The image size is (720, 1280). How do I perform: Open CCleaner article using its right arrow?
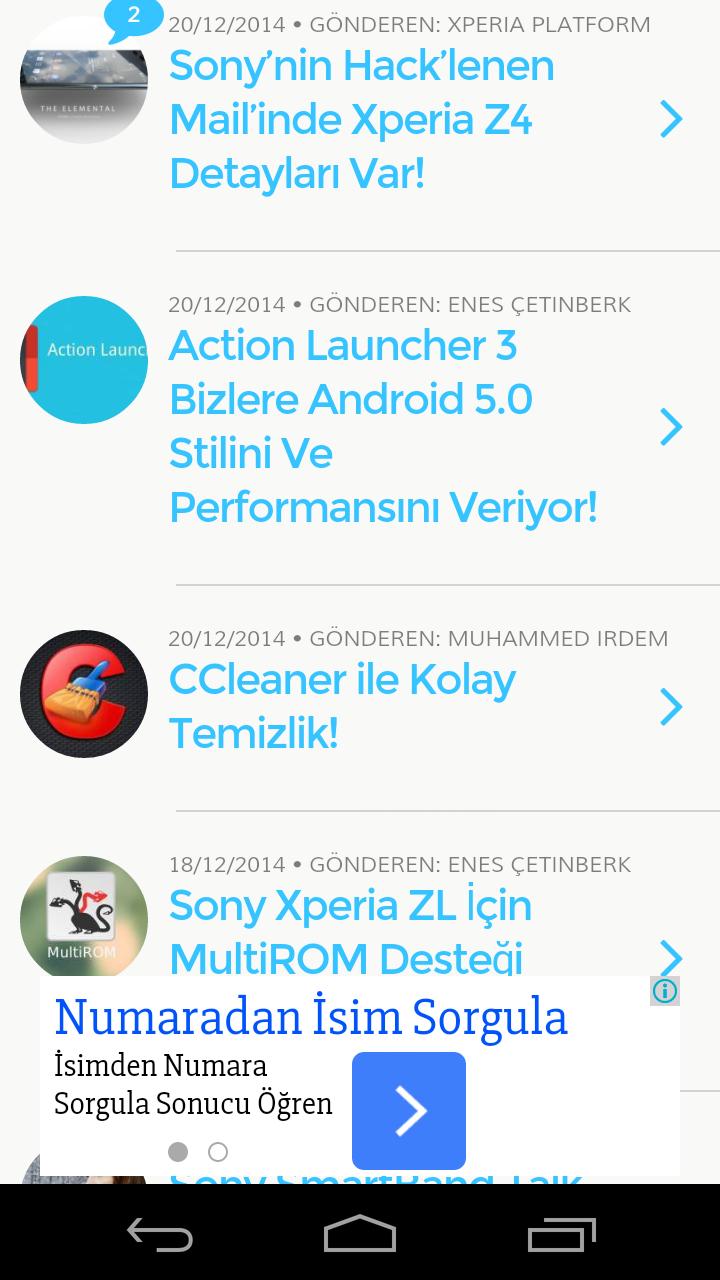[x=672, y=706]
